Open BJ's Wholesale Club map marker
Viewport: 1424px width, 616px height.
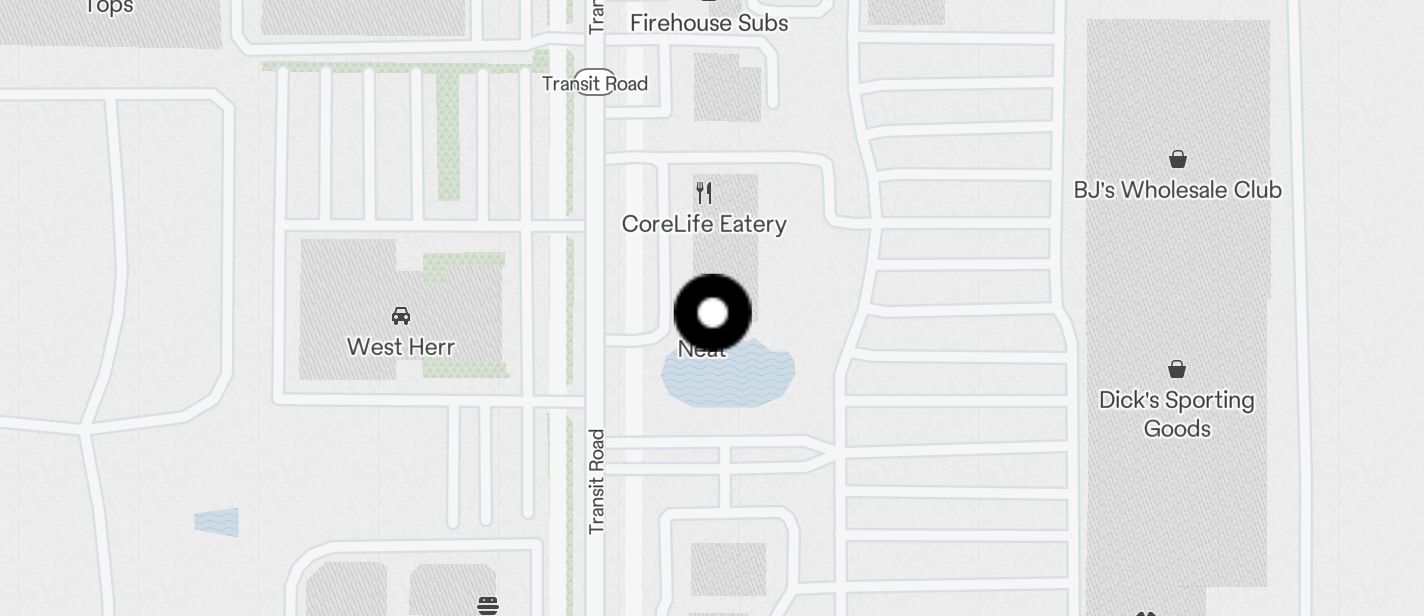(1177, 160)
